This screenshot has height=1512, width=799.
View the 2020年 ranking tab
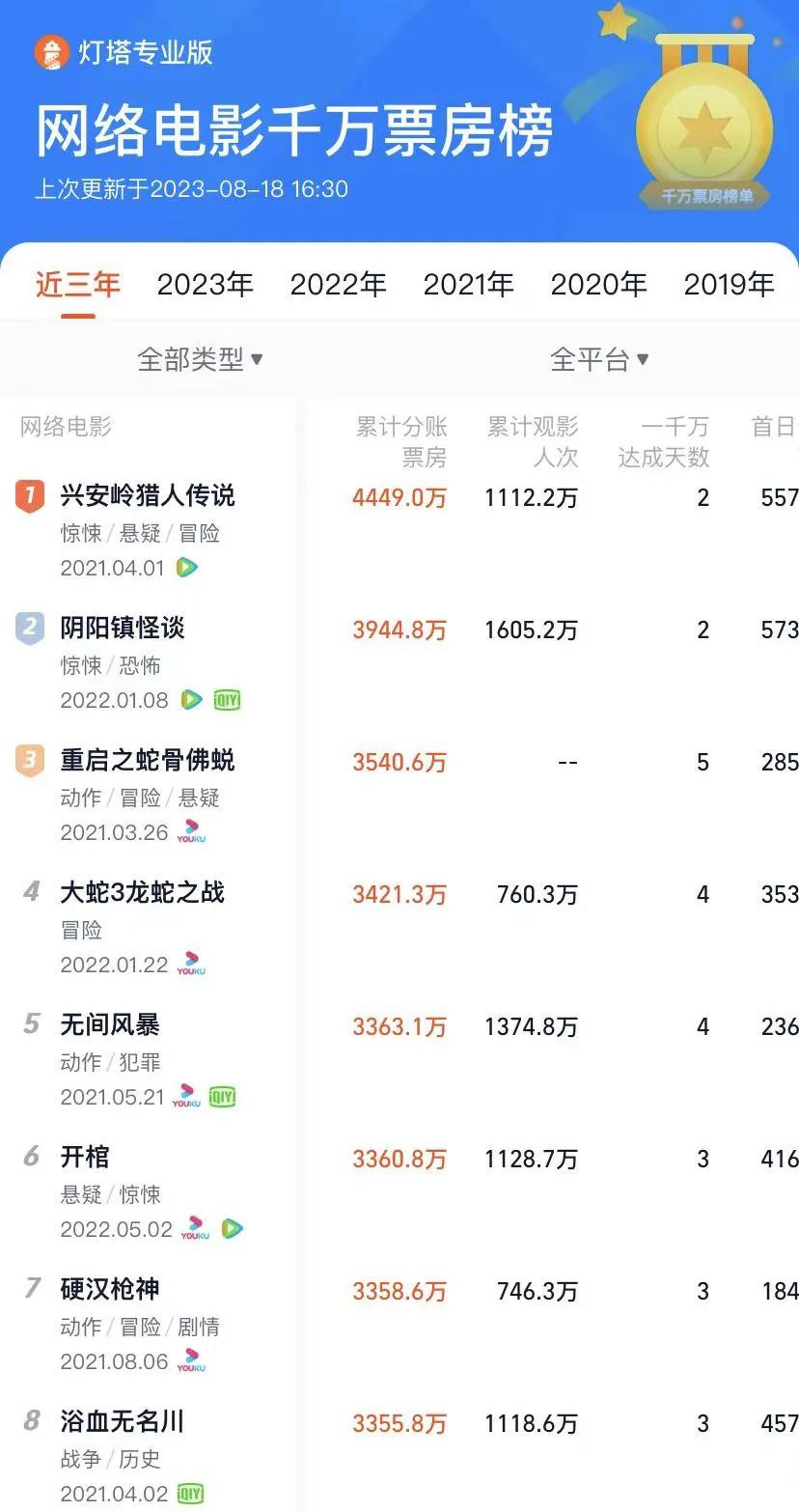tap(598, 284)
